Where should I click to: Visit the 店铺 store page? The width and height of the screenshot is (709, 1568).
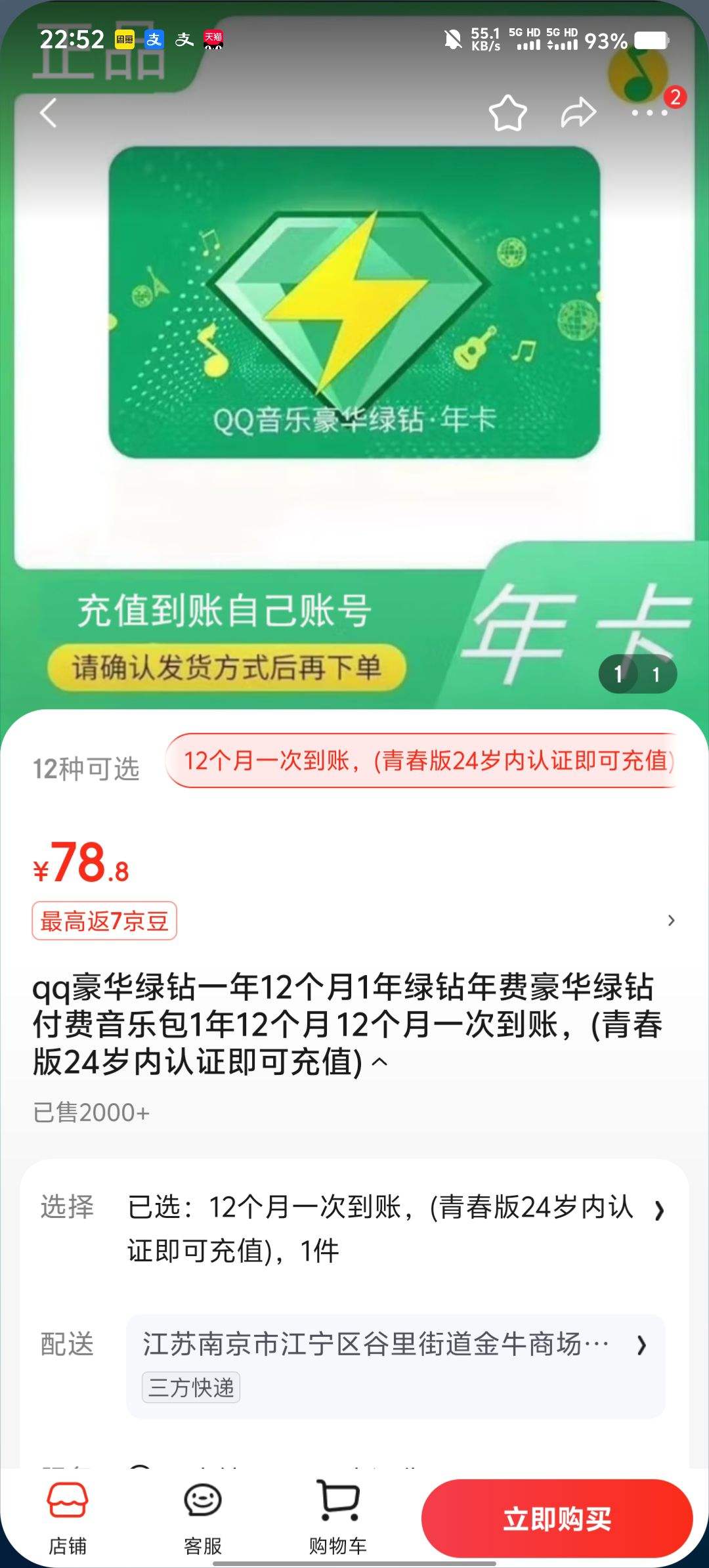(x=68, y=1518)
